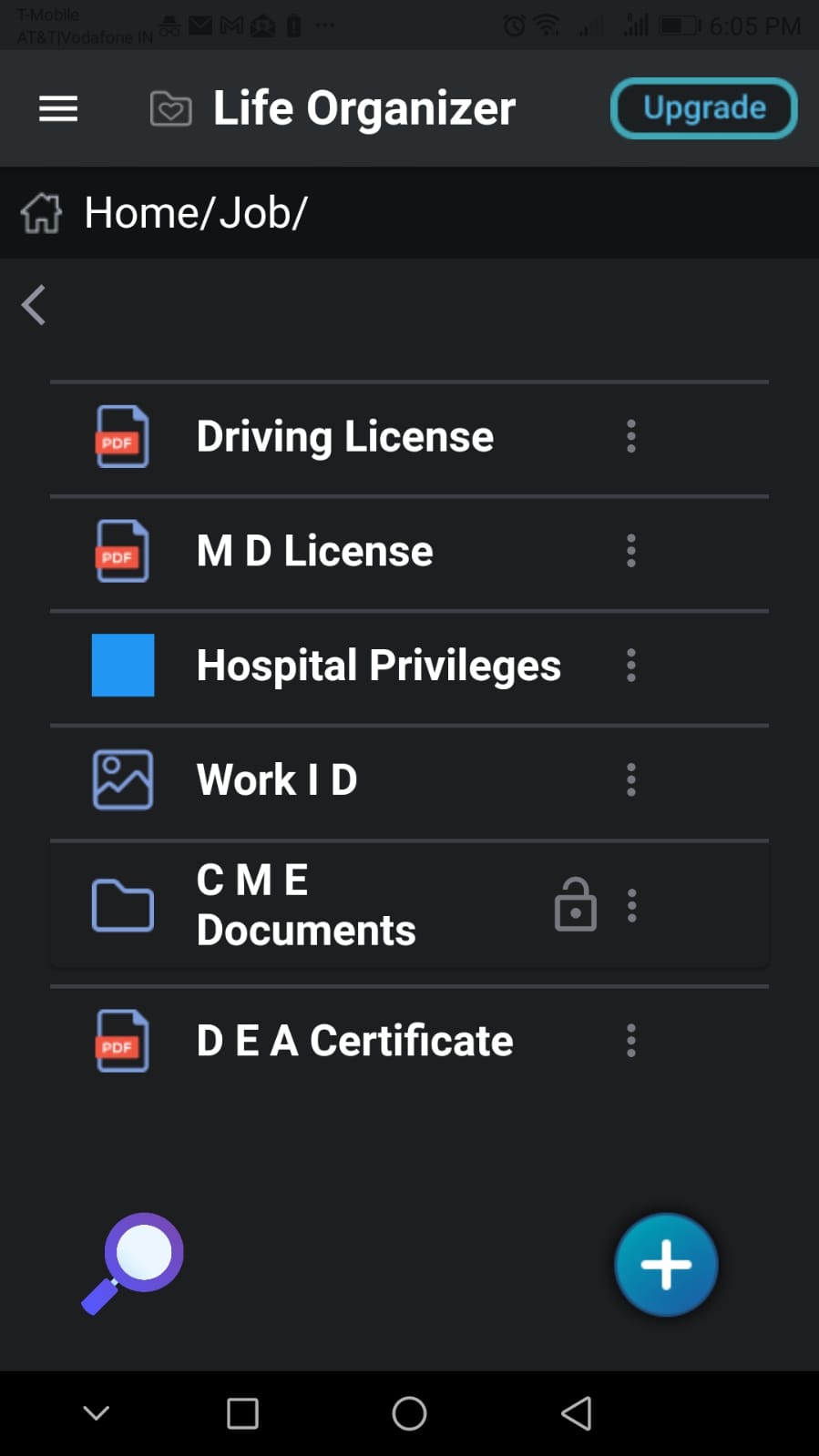Add a new item with the plus button

[666, 1265]
